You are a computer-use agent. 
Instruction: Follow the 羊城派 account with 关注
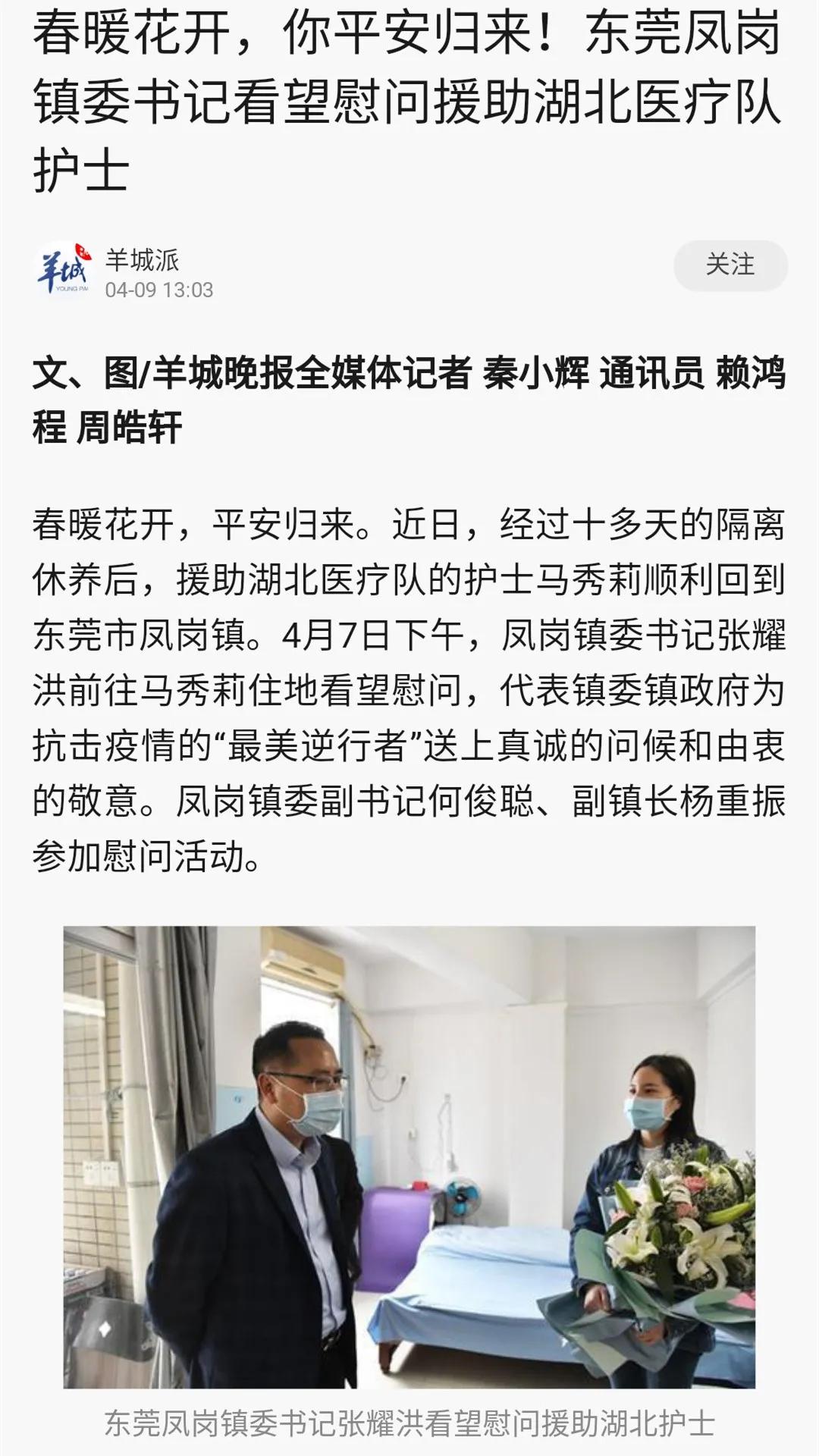(730, 265)
